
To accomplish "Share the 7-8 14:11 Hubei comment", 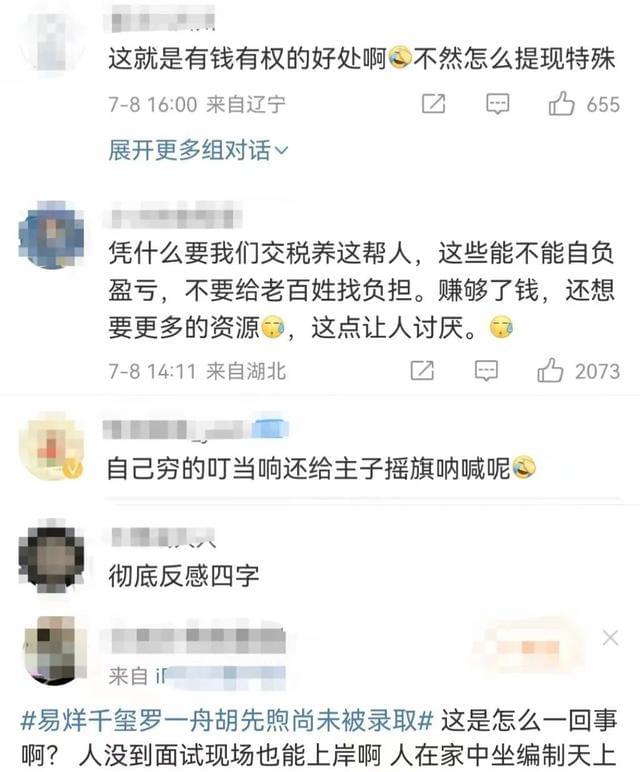I will pyautogui.click(x=422, y=371).
